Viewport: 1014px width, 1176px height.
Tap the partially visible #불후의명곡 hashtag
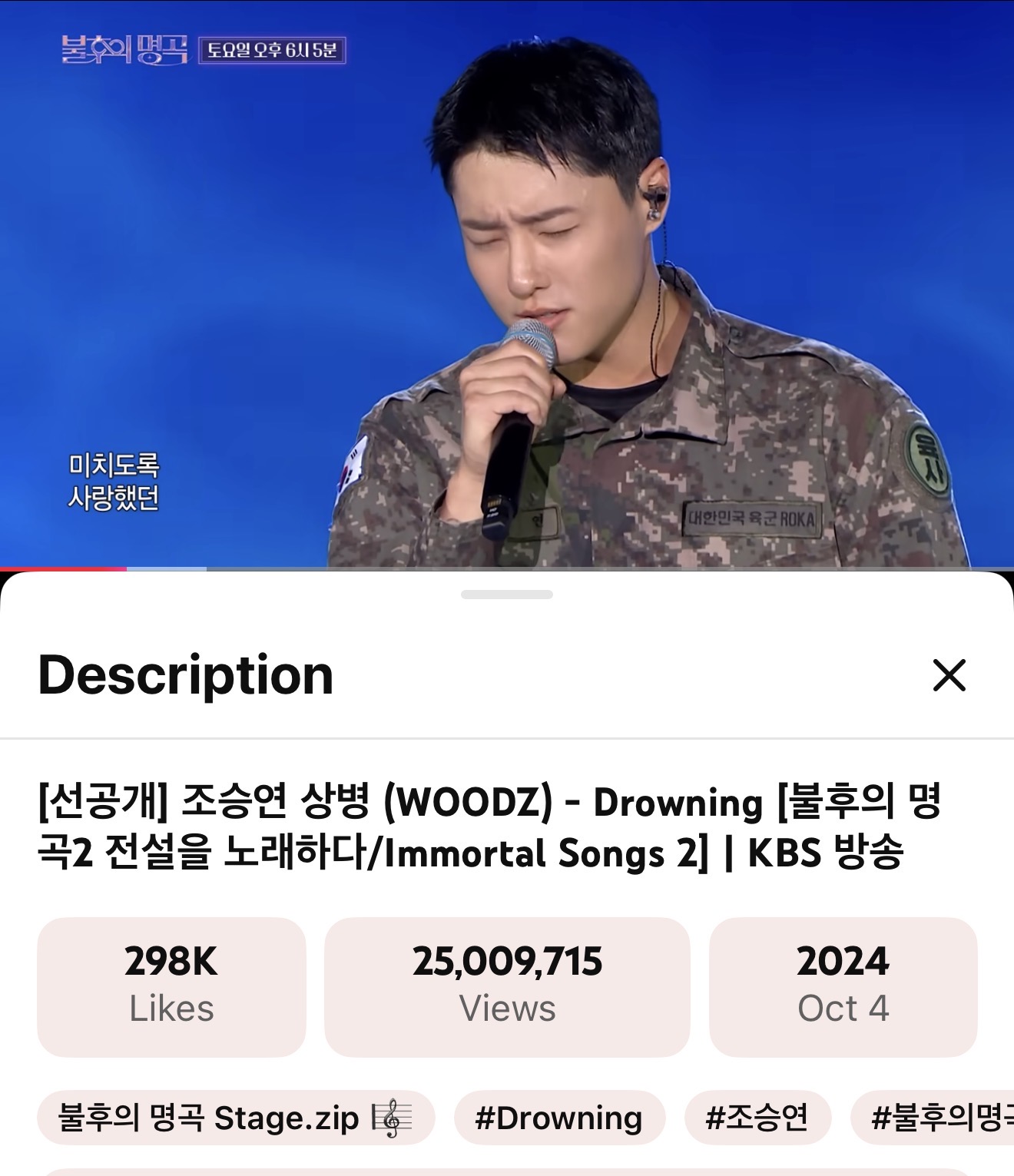pos(945,1119)
